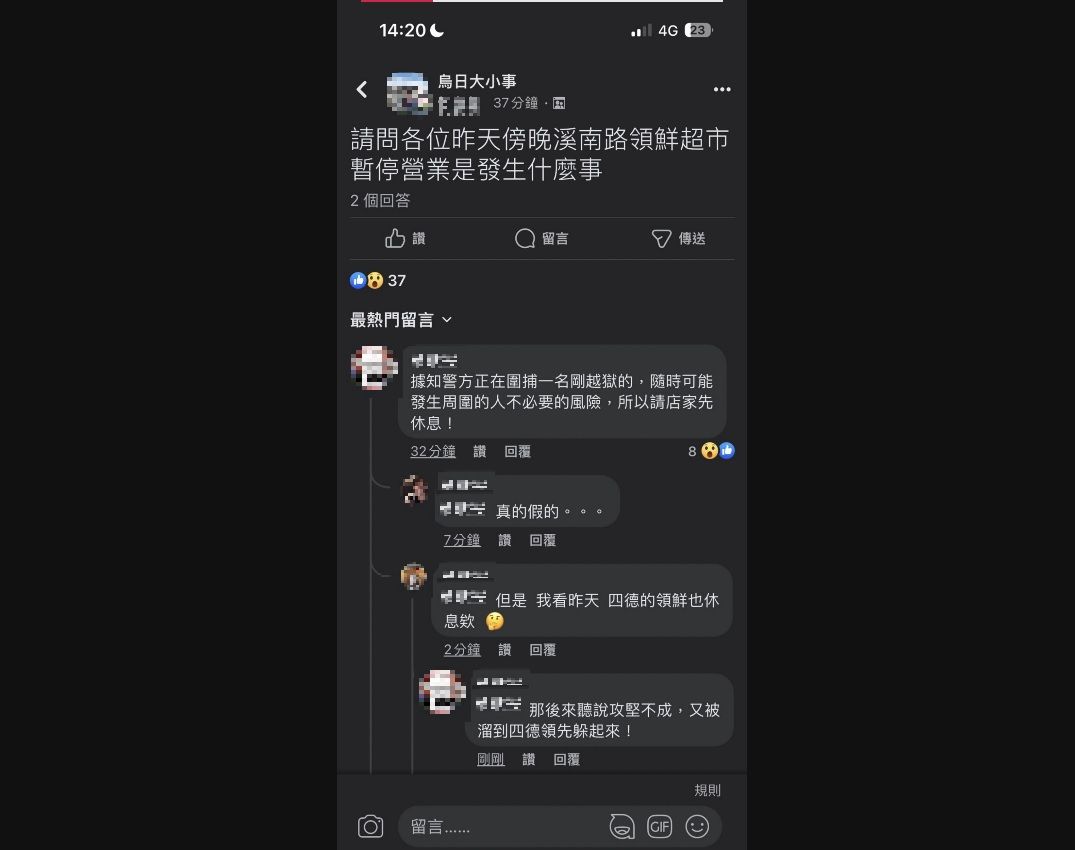Like the 四德的領鮮也休息 comment
1075x850 pixels.
(505, 650)
